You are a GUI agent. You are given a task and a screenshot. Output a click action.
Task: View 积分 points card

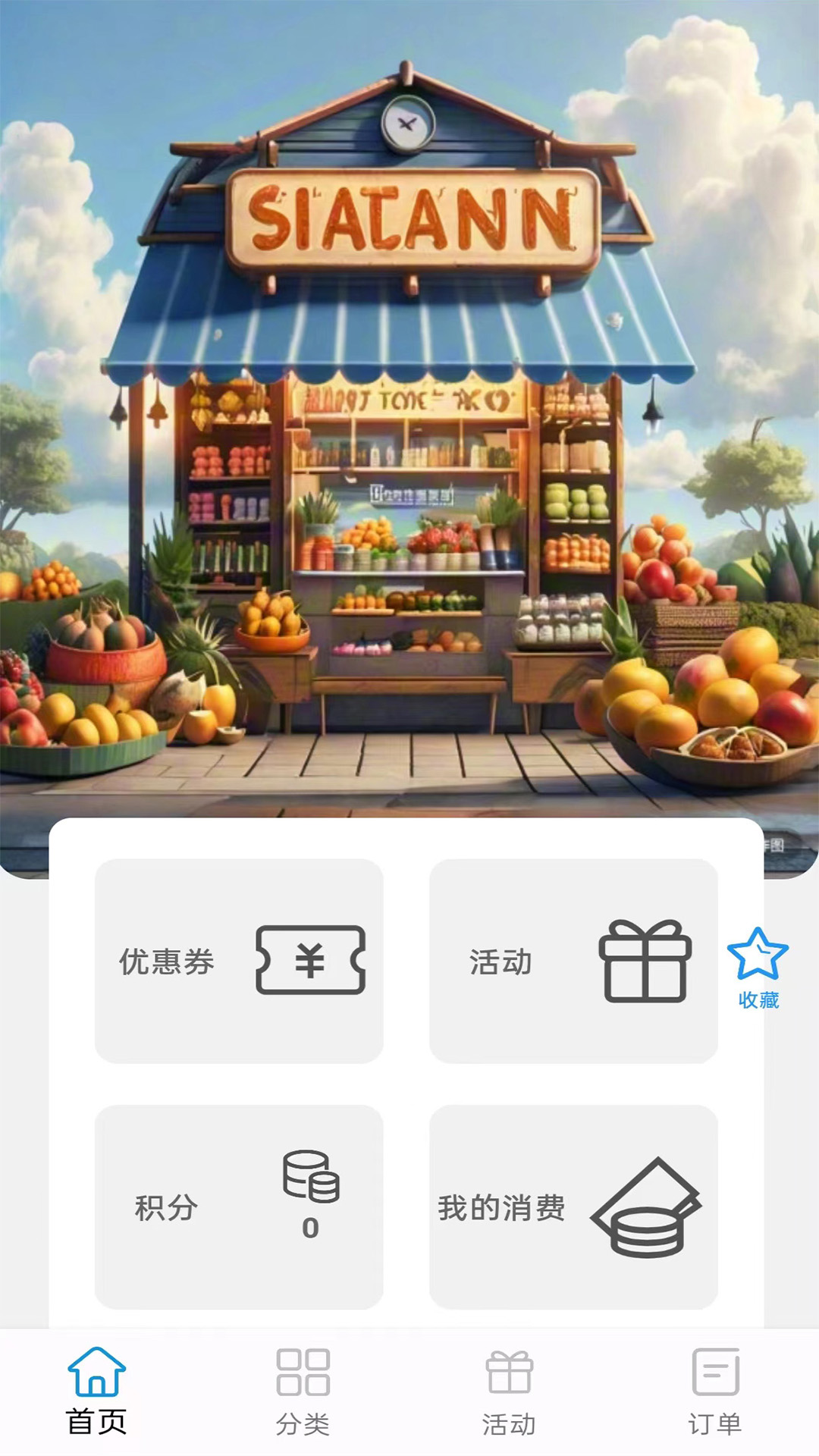[239, 1206]
